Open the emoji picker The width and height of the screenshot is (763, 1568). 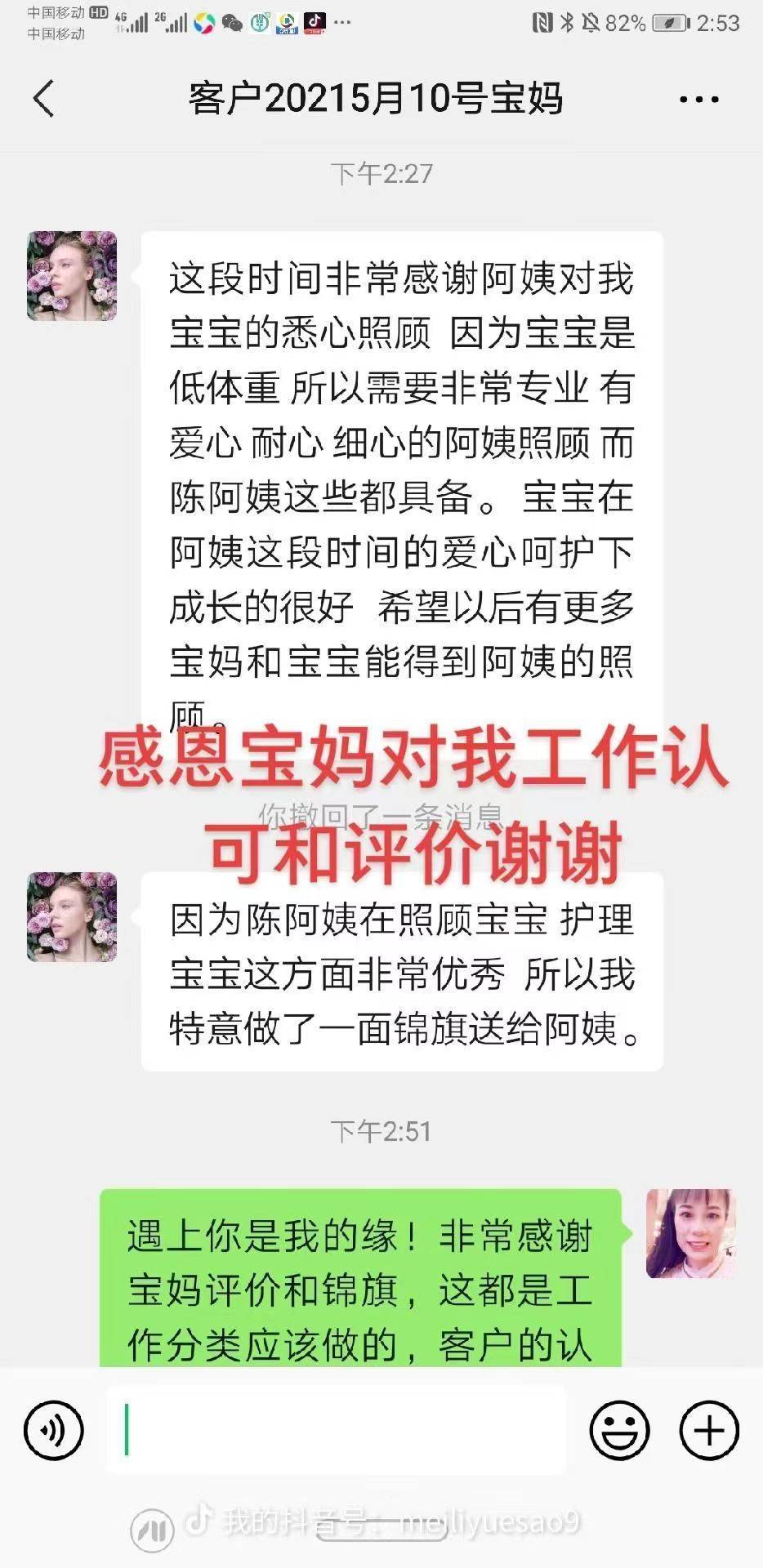(x=619, y=1430)
